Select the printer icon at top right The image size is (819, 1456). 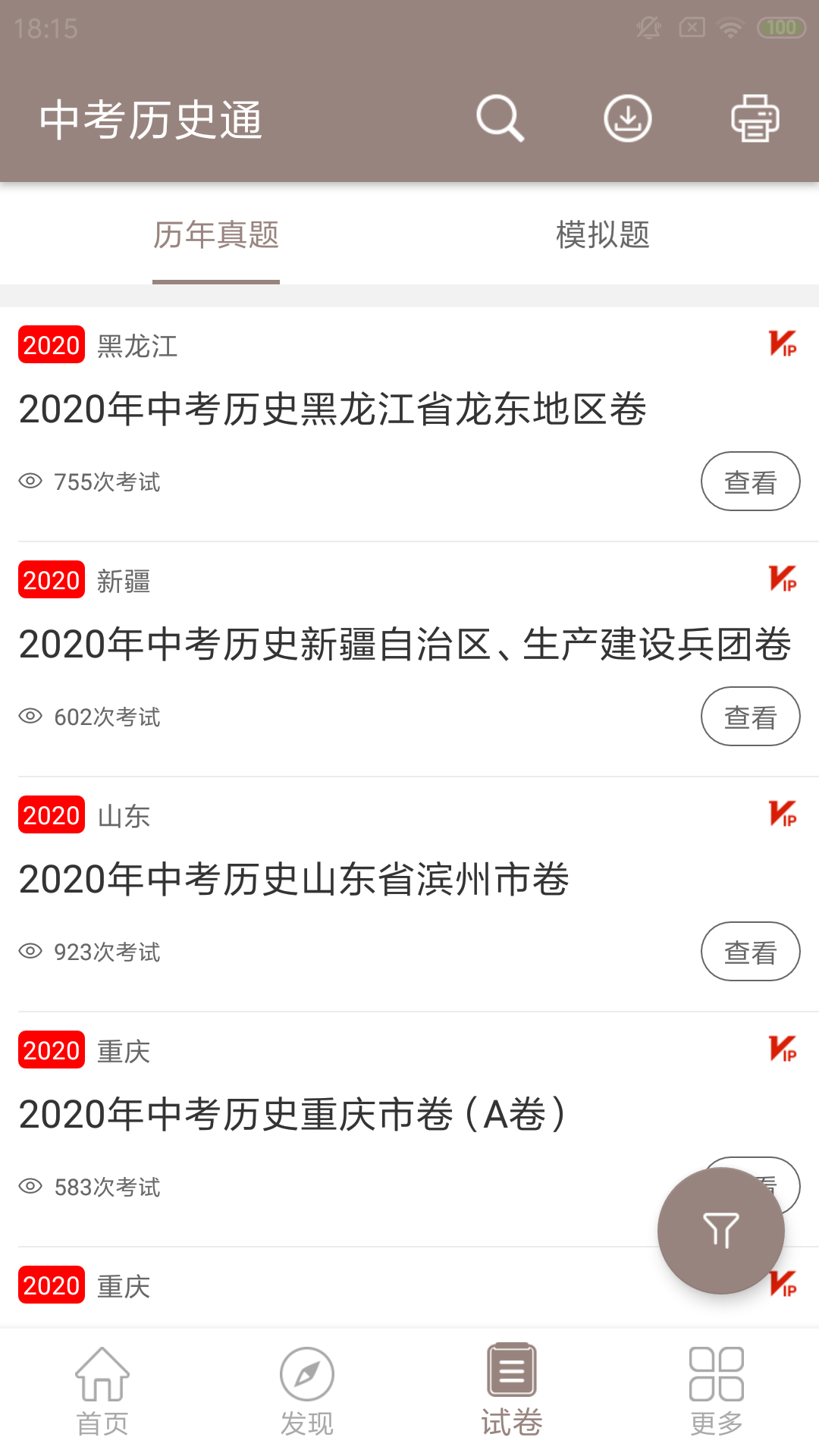(x=753, y=118)
